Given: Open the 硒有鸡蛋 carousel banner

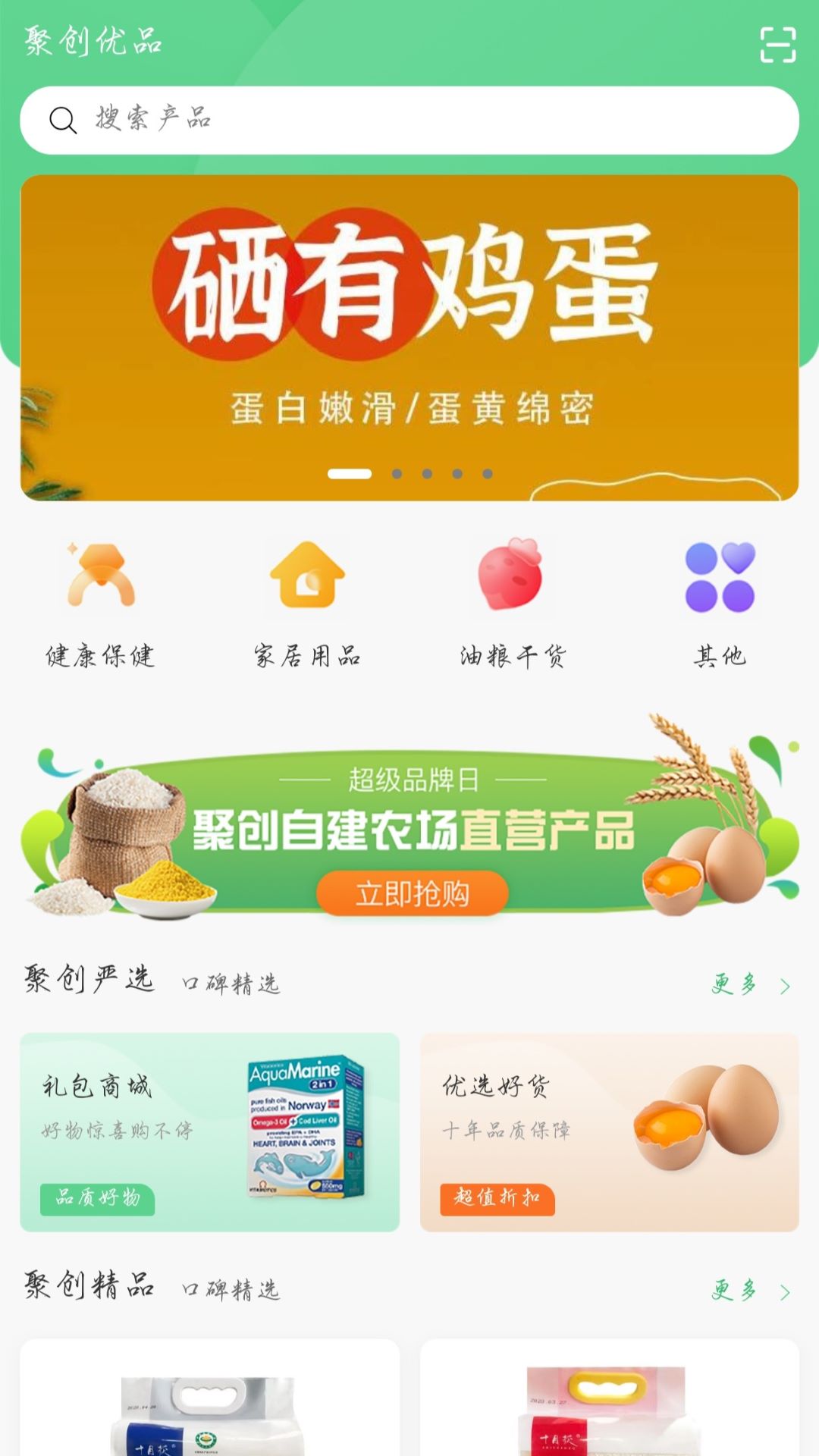Looking at the screenshot, I should coord(409,337).
